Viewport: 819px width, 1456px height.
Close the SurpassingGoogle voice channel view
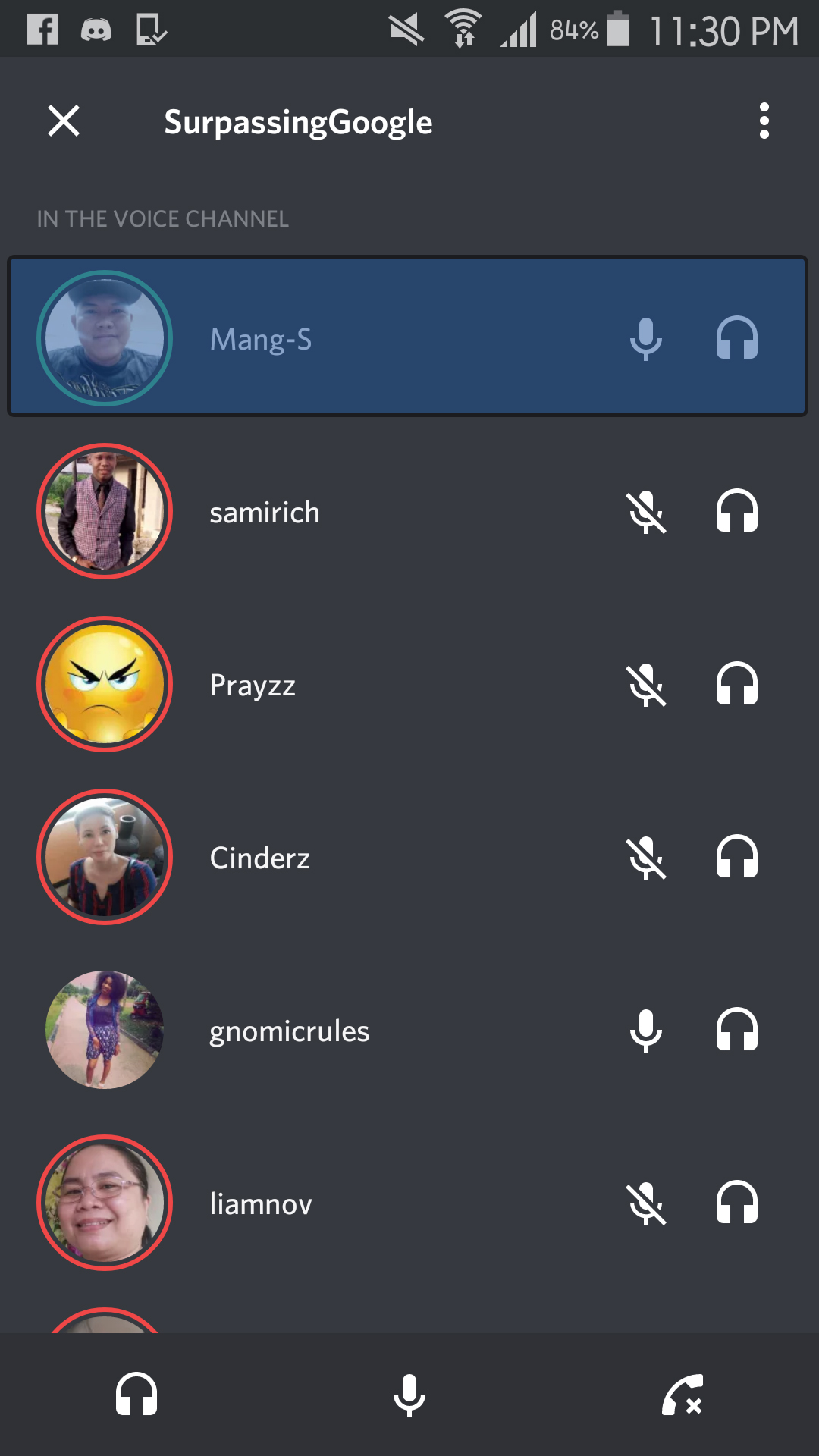pos(64,121)
